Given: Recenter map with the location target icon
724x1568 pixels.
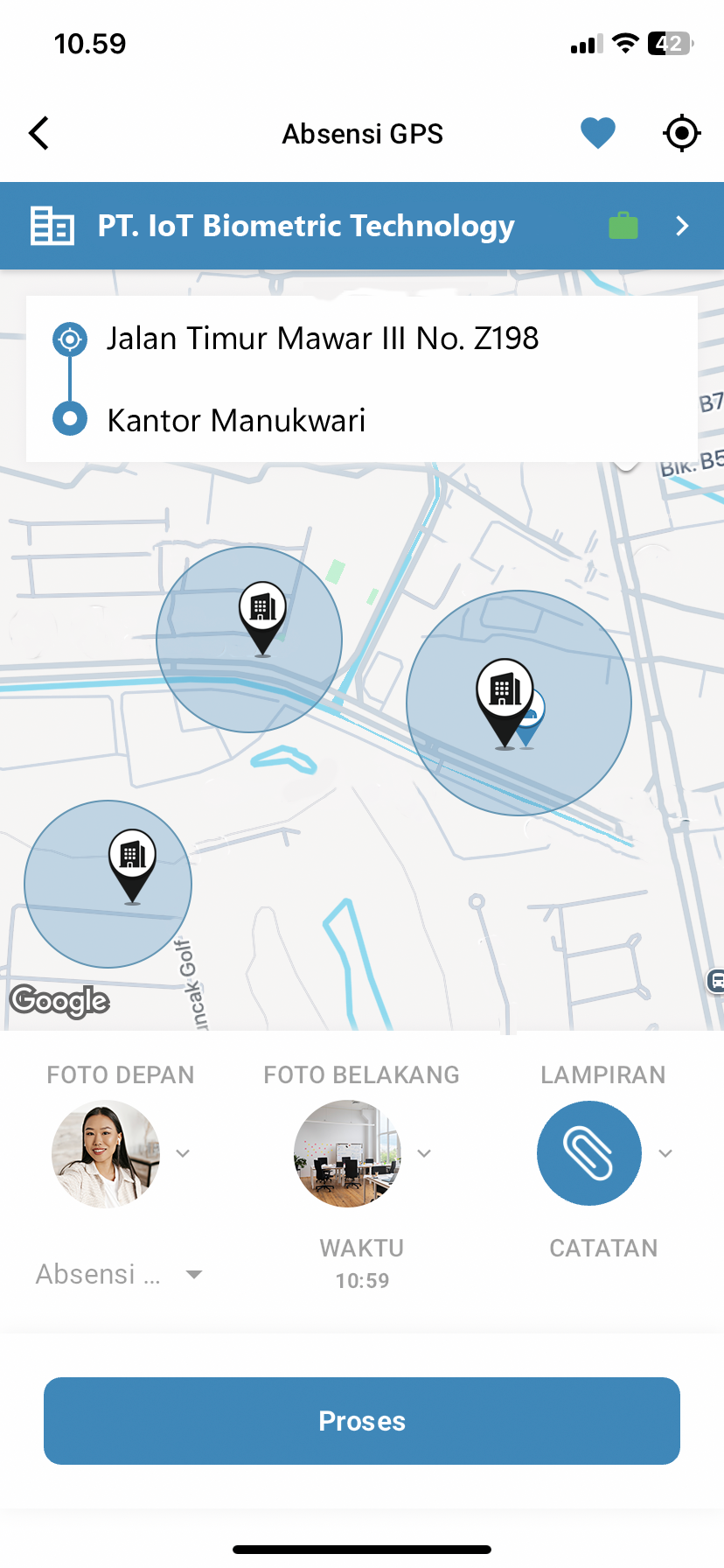Looking at the screenshot, I should click(x=681, y=134).
